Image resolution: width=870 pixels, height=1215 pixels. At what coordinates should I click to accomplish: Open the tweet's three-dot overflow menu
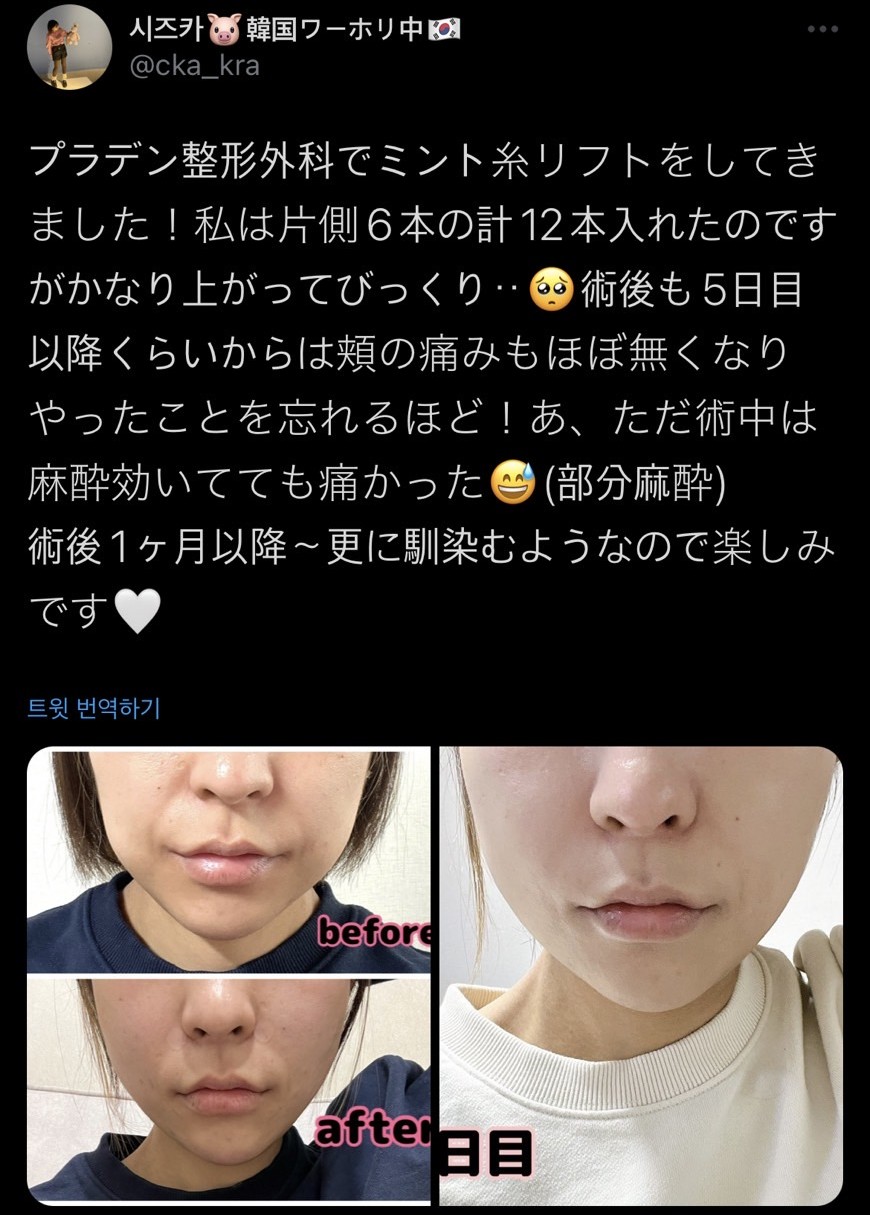pos(822,29)
